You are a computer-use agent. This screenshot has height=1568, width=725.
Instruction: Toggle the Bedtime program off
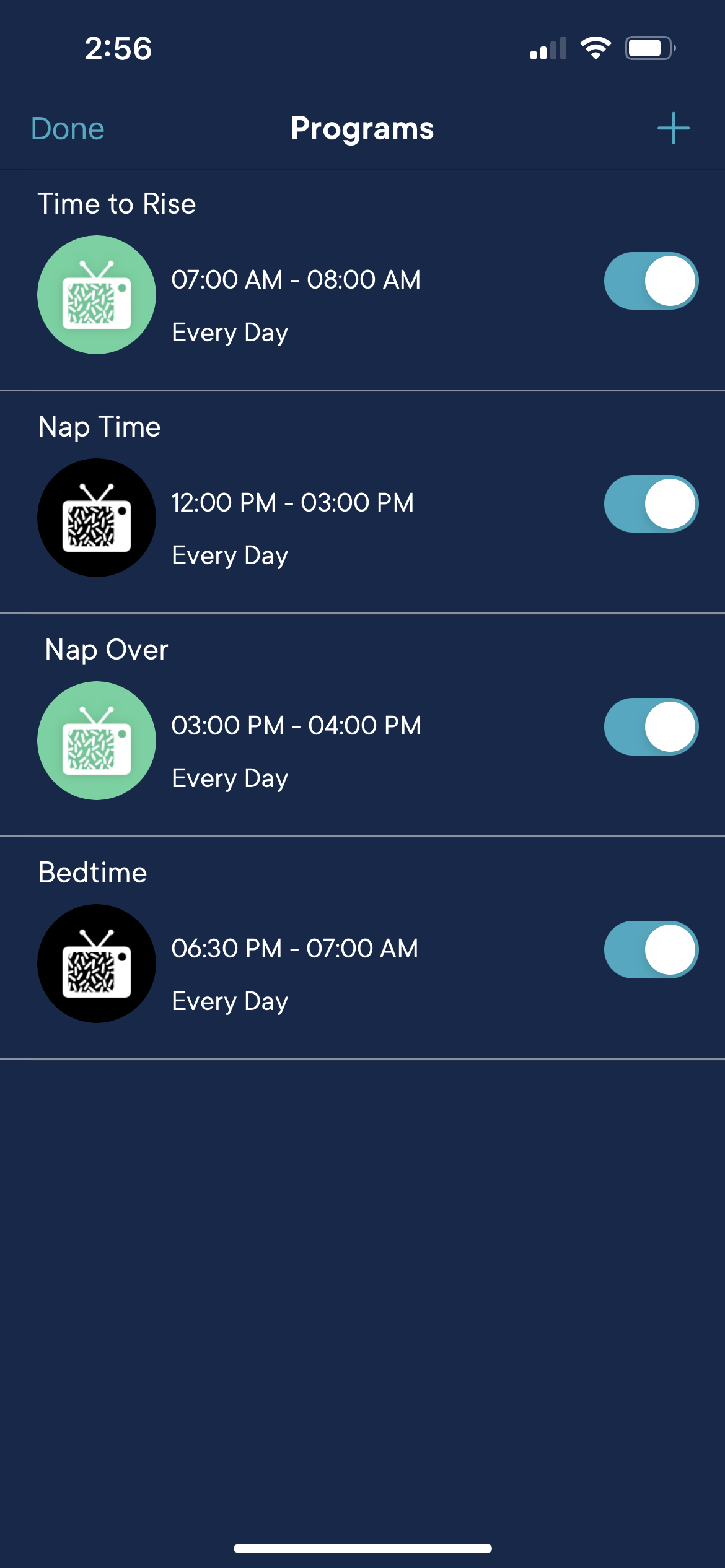(651, 950)
